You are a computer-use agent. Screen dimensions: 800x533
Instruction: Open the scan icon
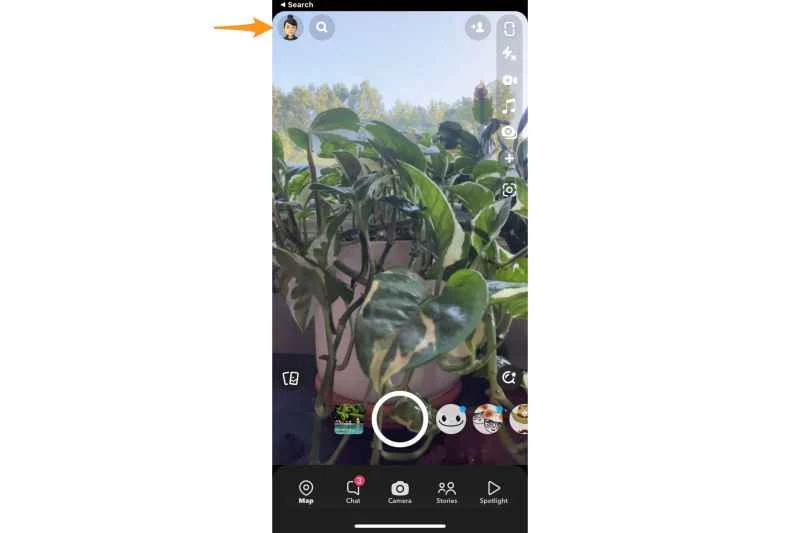[509, 190]
